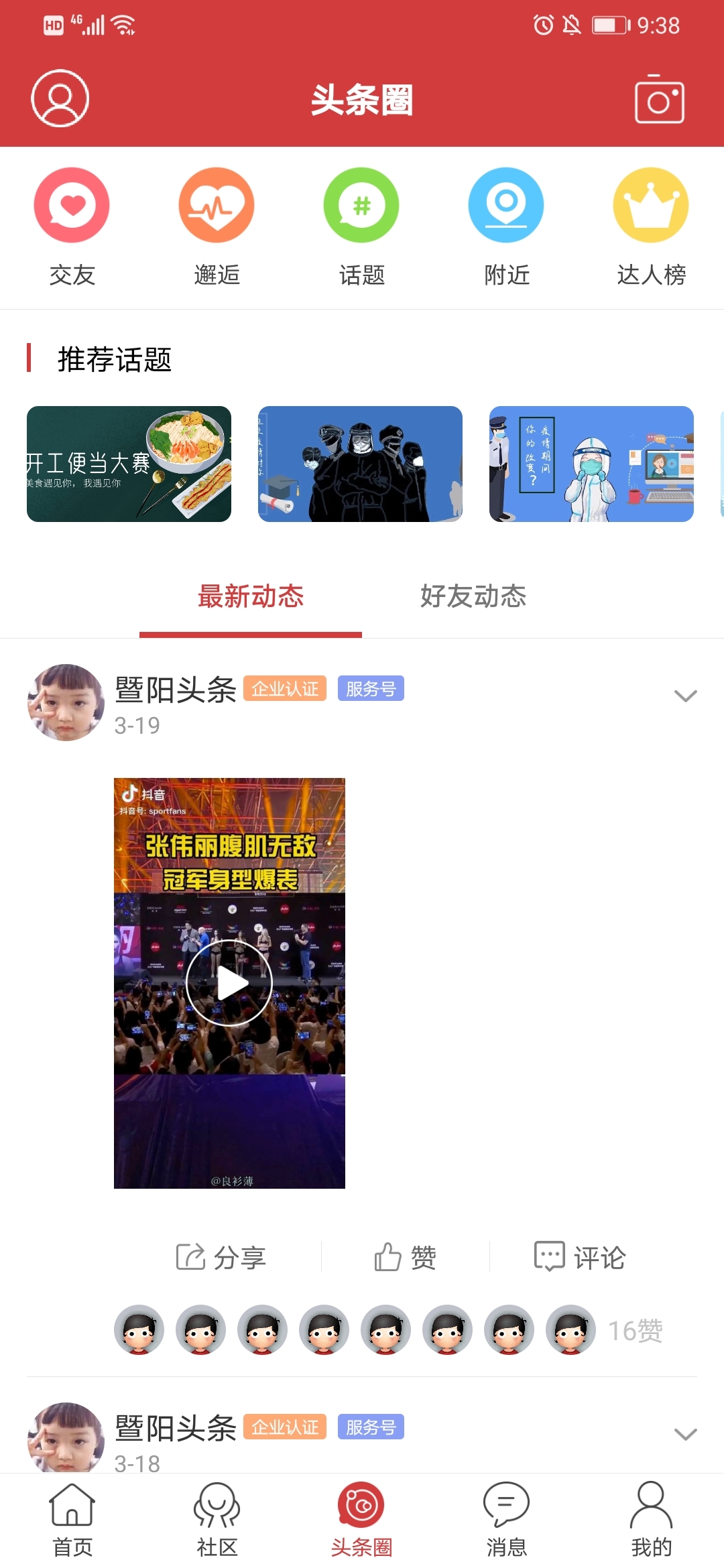Like the 3-19 post with 赞
The height and width of the screenshot is (1568, 724).
[x=406, y=1257]
